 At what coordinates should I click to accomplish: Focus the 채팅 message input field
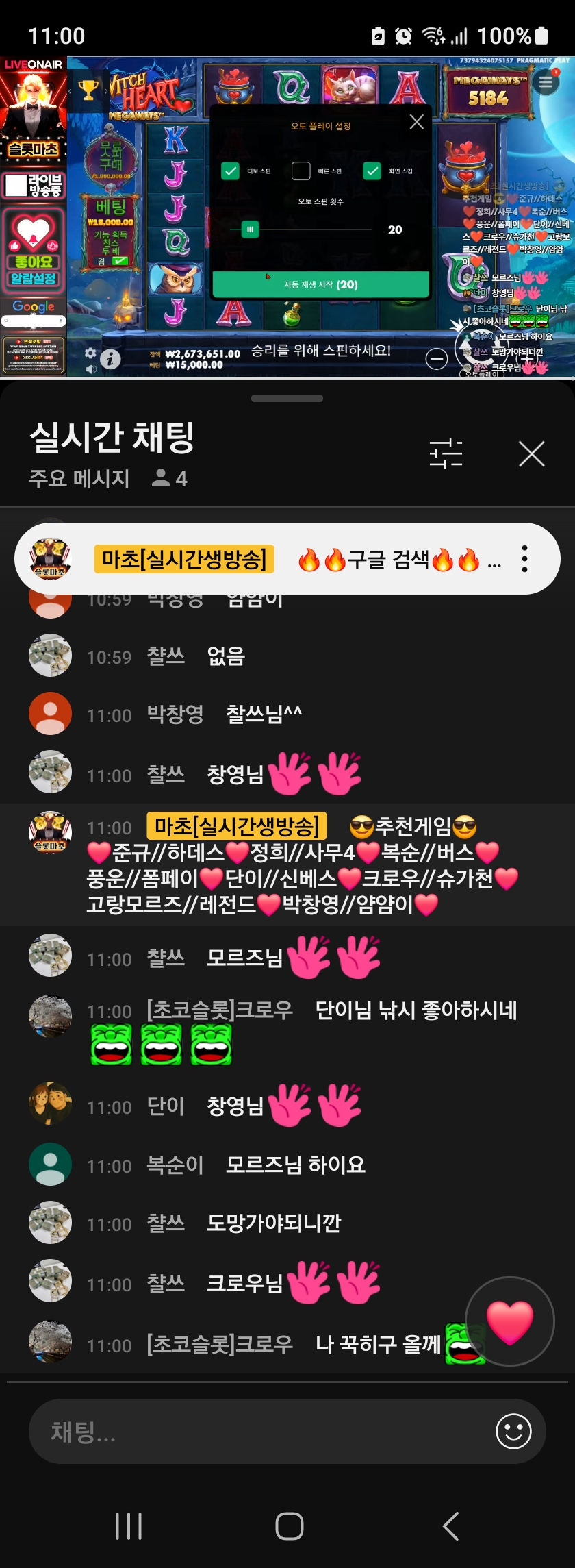pos(260,1432)
